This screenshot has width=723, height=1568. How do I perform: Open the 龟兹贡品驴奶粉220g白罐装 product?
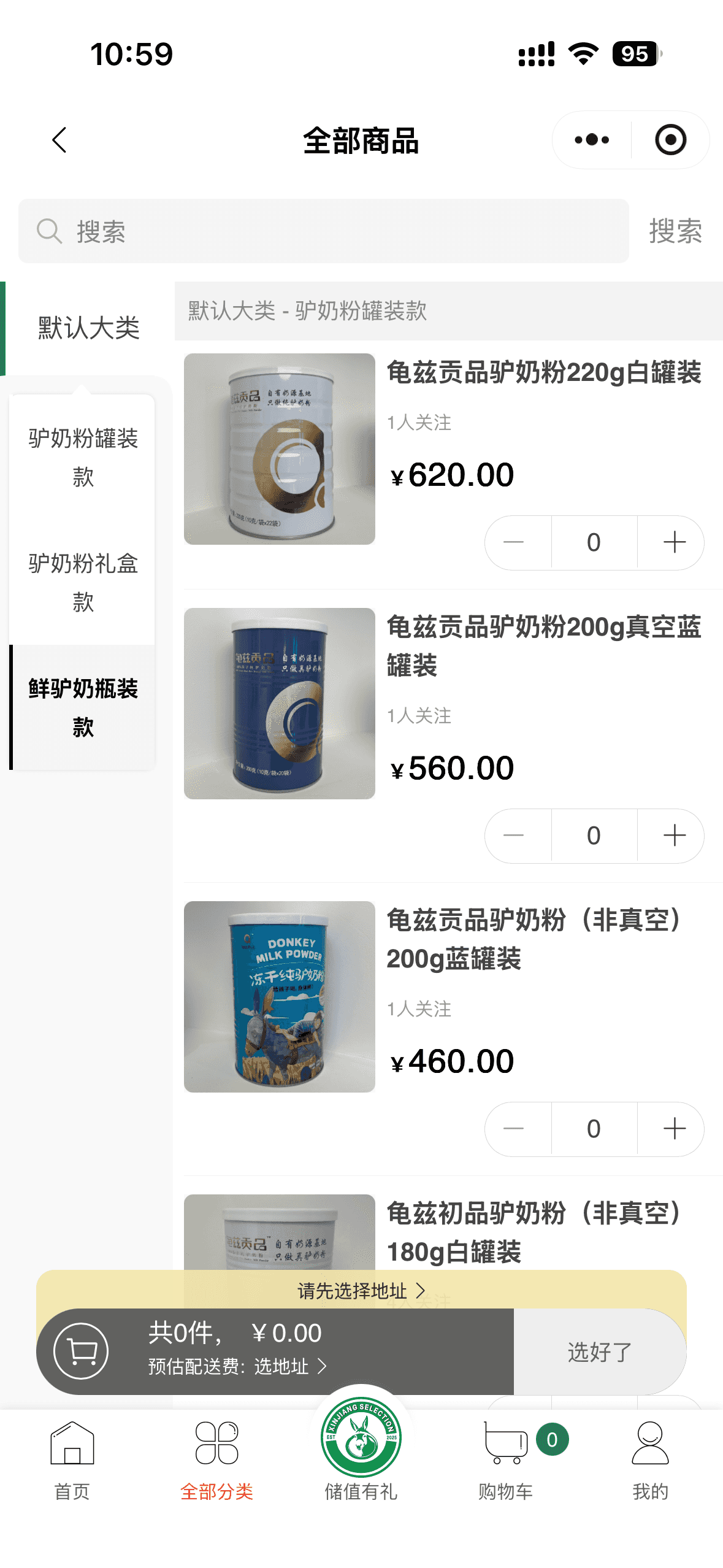543,373
